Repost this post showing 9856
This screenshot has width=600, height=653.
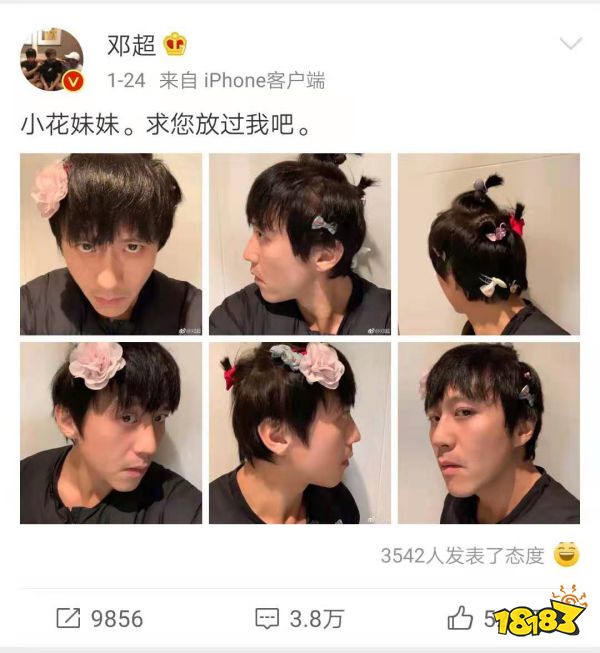(99, 618)
